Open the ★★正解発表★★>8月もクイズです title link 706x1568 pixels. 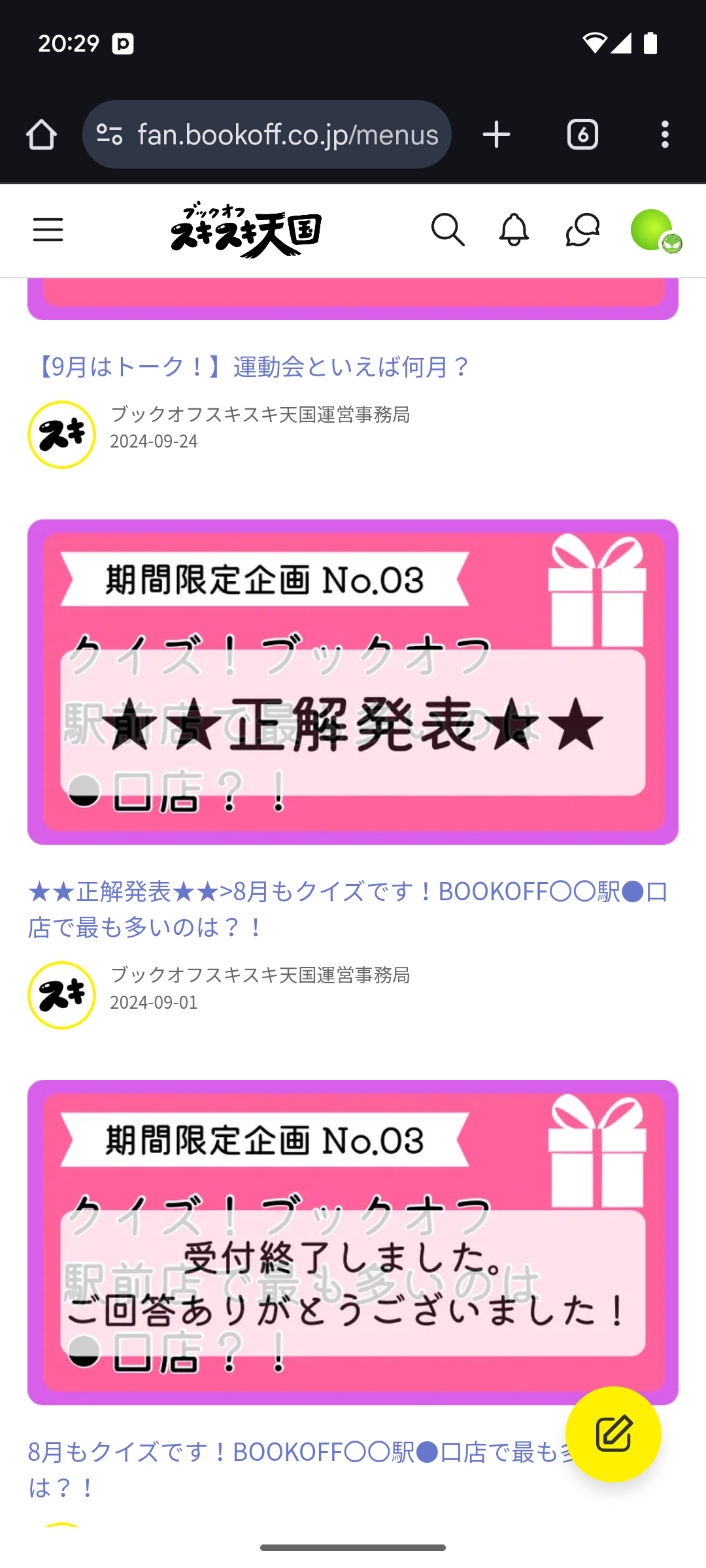348,909
